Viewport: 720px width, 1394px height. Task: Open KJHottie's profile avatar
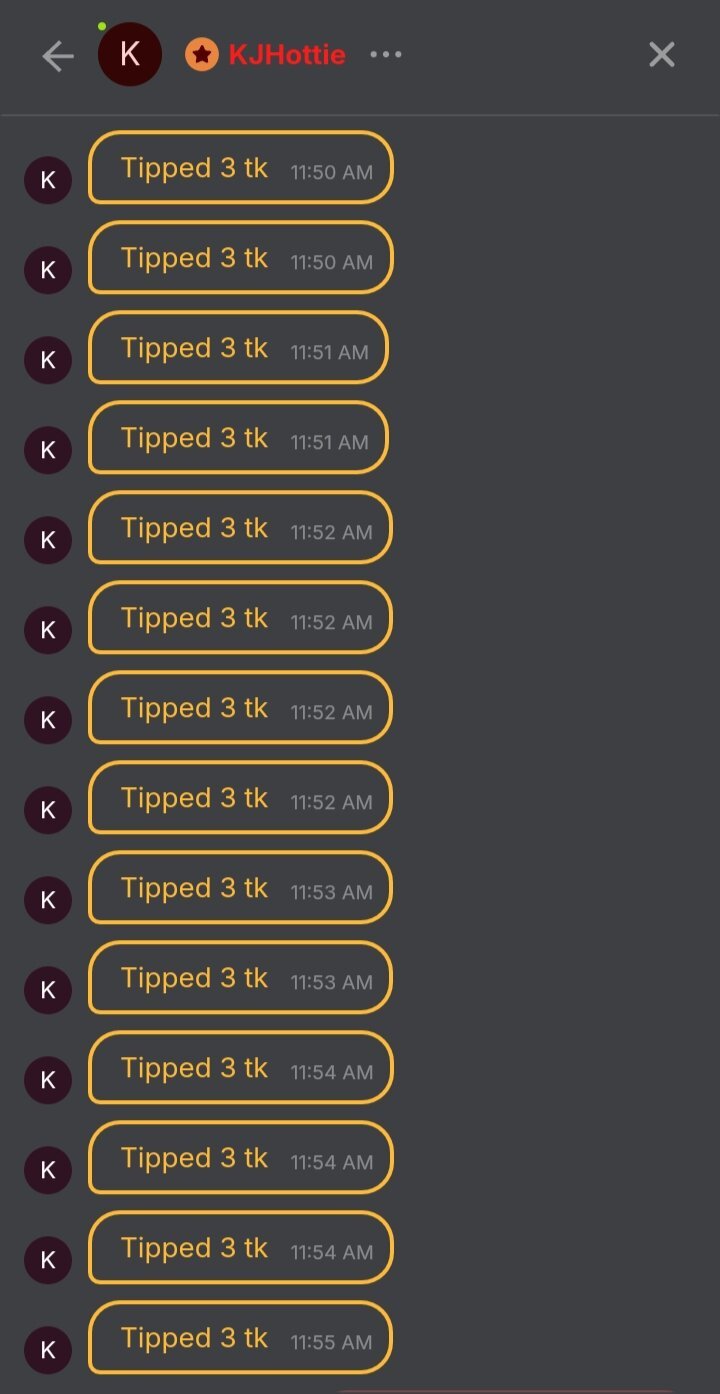(x=130, y=54)
